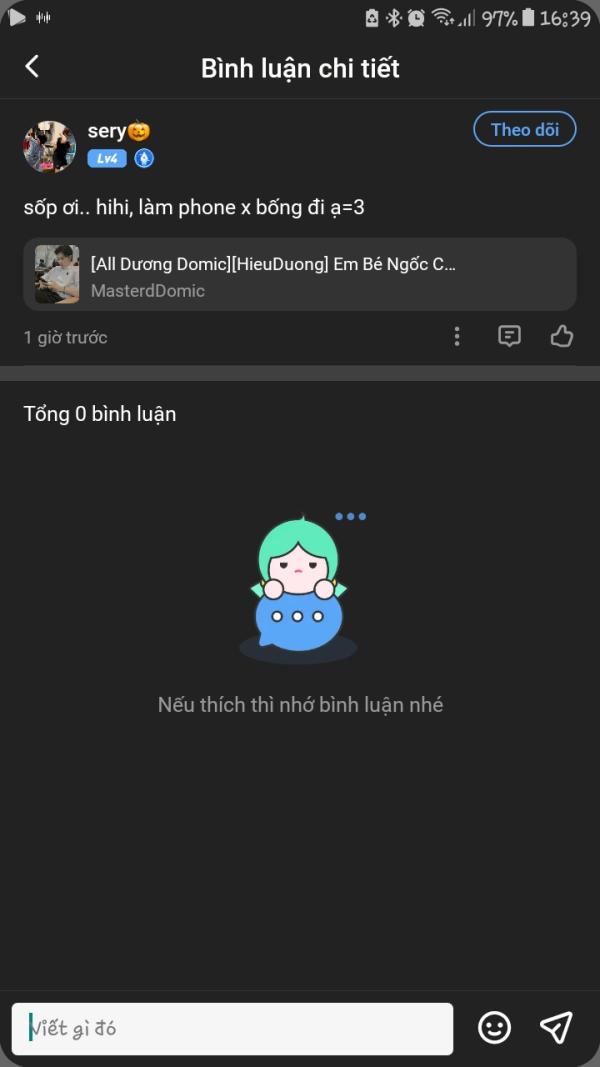Like sery's comment
Image resolution: width=600 pixels, height=1067 pixels.
pyautogui.click(x=562, y=337)
